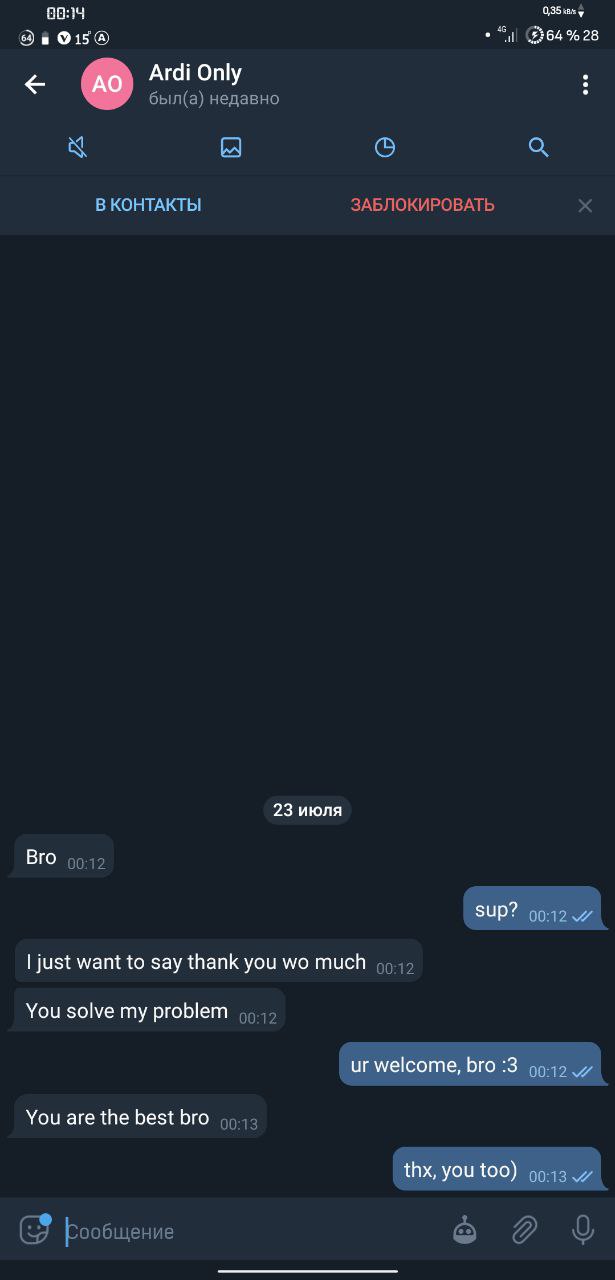Tap the microphone voice message button
This screenshot has width=615, height=1280.
[x=583, y=1230]
